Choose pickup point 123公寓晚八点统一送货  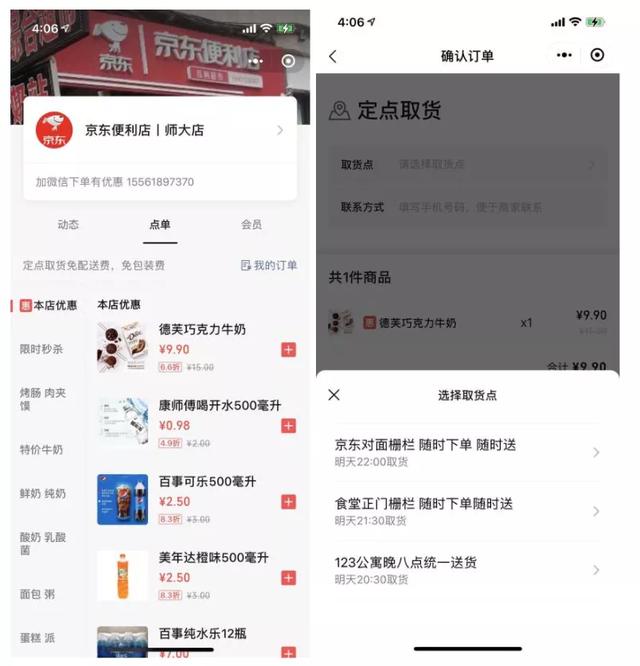[467, 570]
